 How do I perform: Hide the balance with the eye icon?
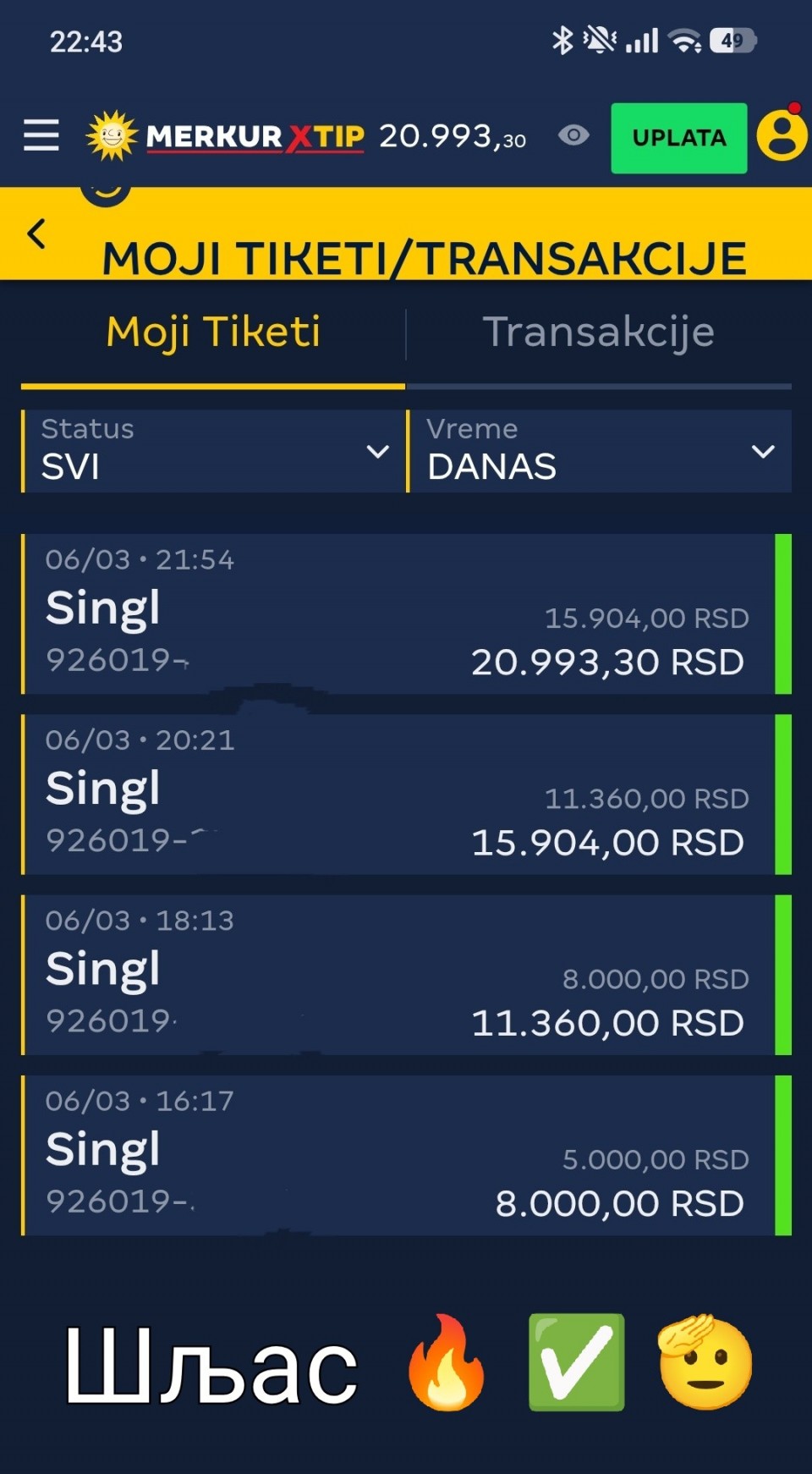point(573,135)
